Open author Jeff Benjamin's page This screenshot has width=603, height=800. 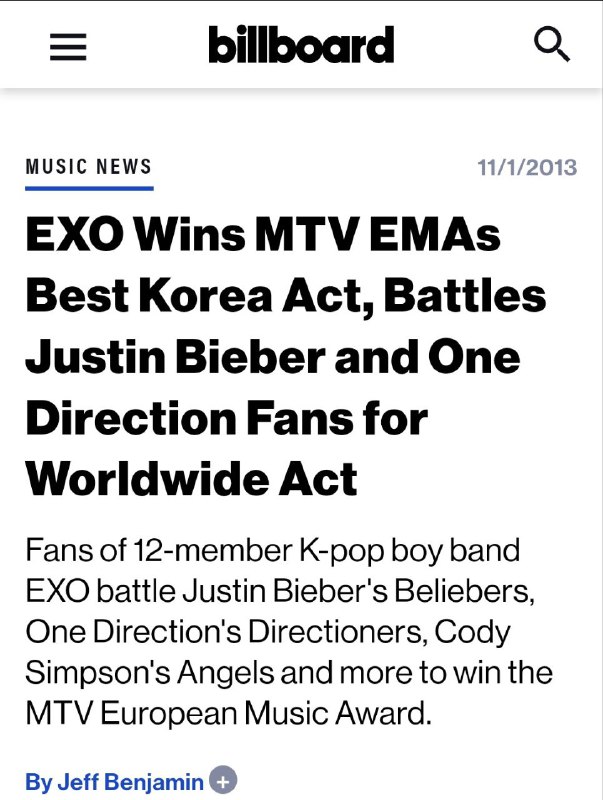pos(115,781)
